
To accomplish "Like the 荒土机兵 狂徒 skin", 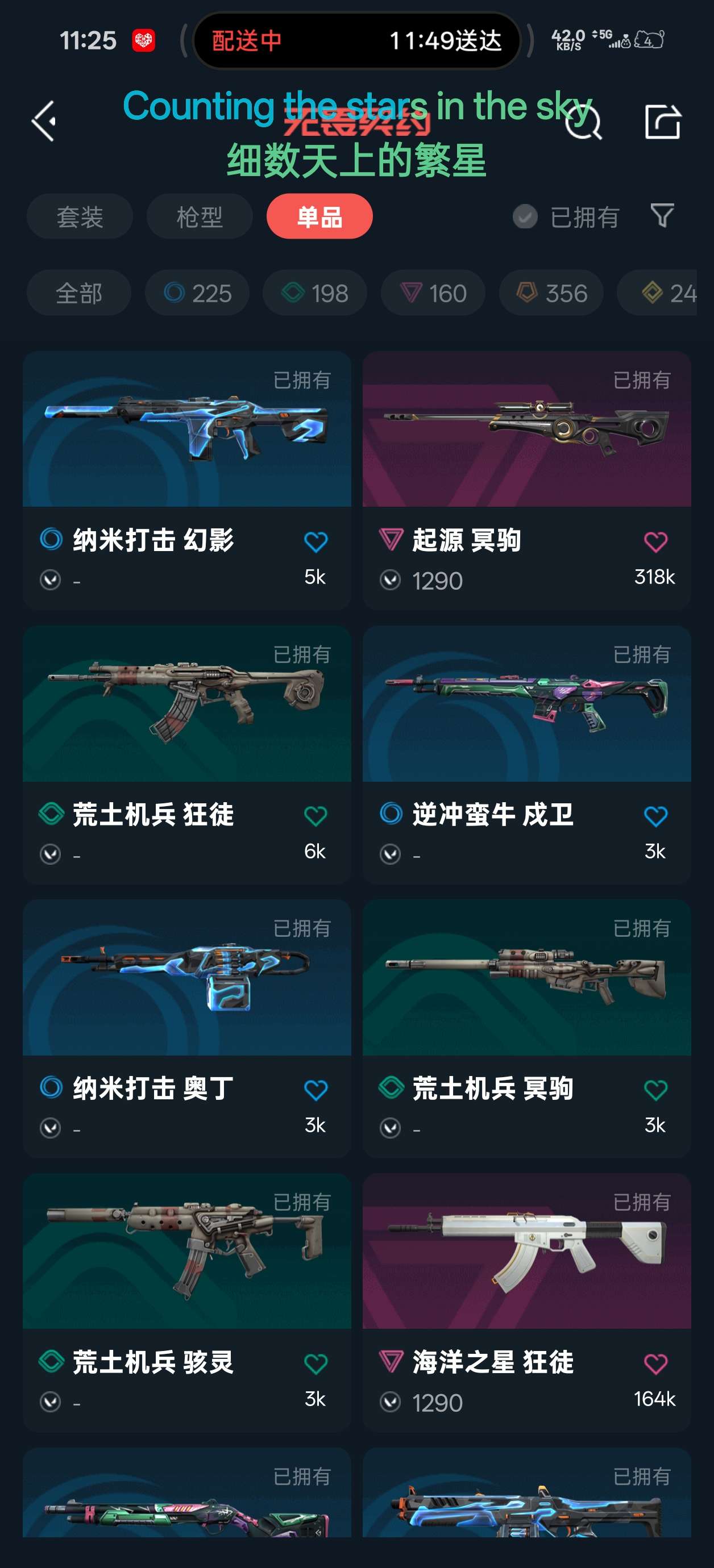I will pyautogui.click(x=316, y=816).
